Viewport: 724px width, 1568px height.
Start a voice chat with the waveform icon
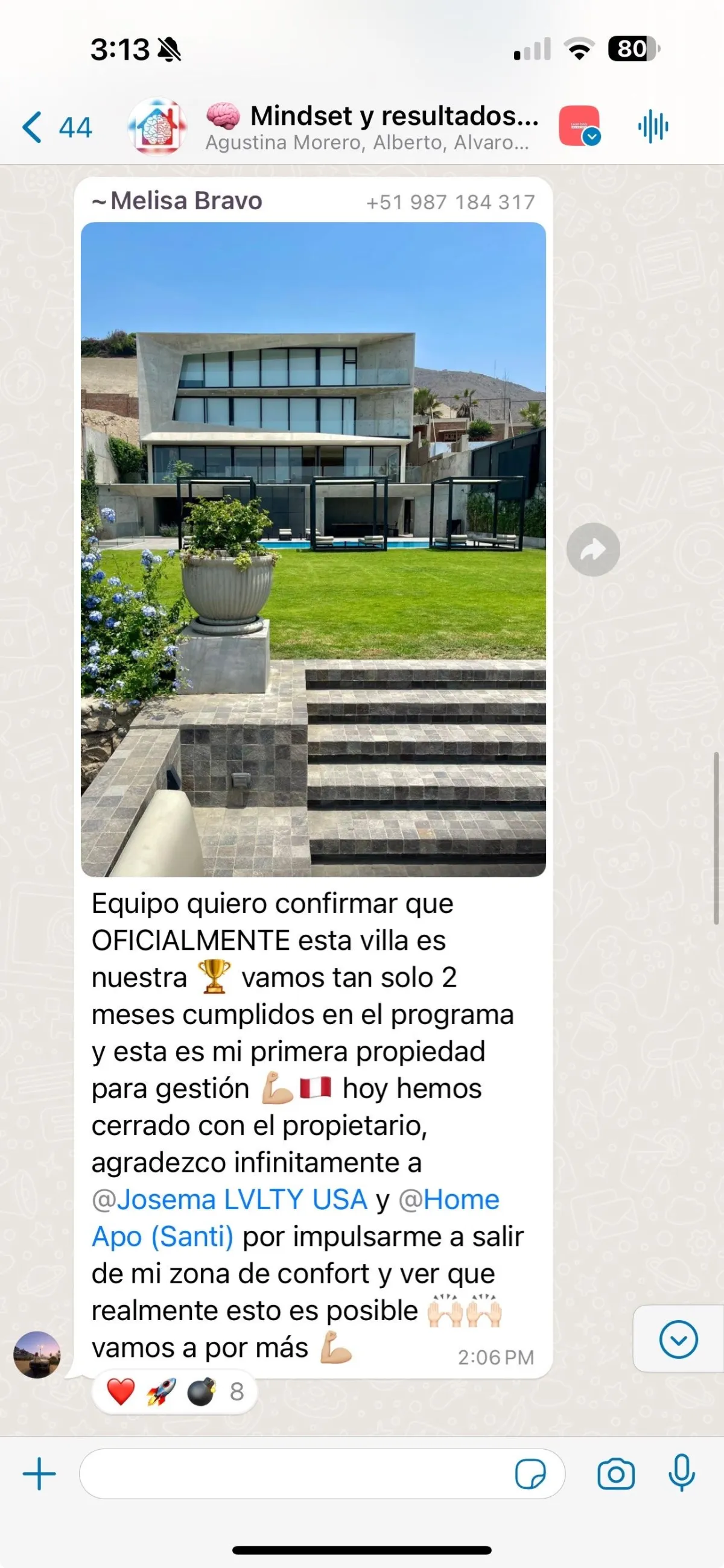(653, 127)
